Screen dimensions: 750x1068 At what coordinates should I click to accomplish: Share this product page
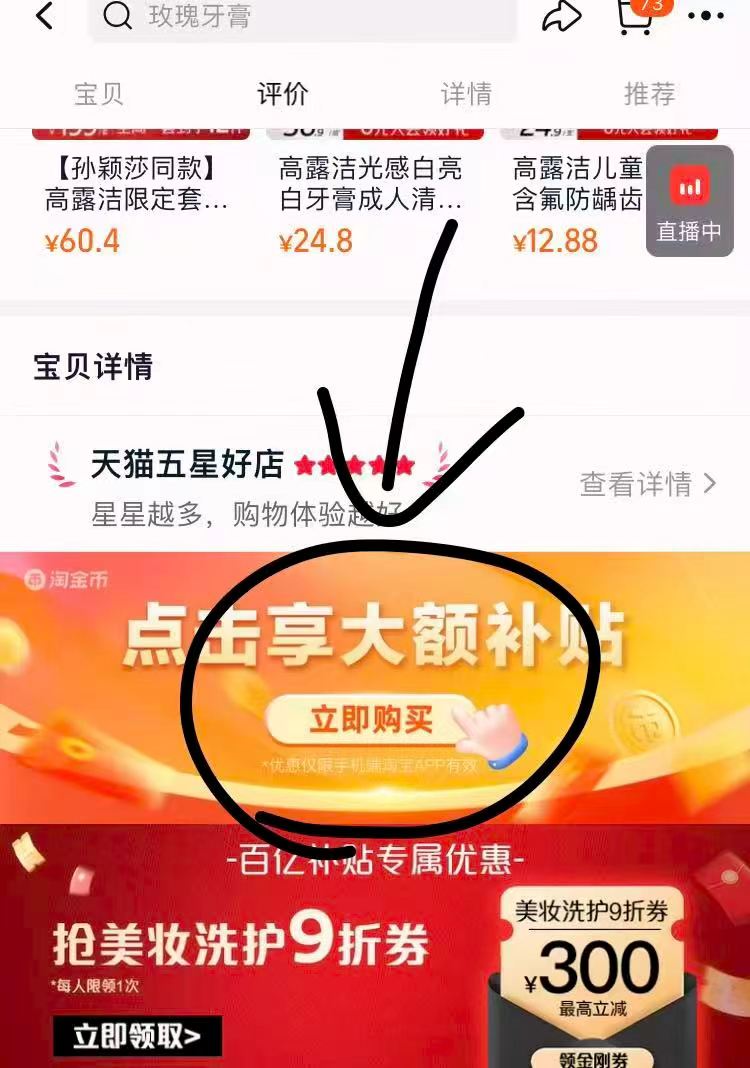(562, 16)
